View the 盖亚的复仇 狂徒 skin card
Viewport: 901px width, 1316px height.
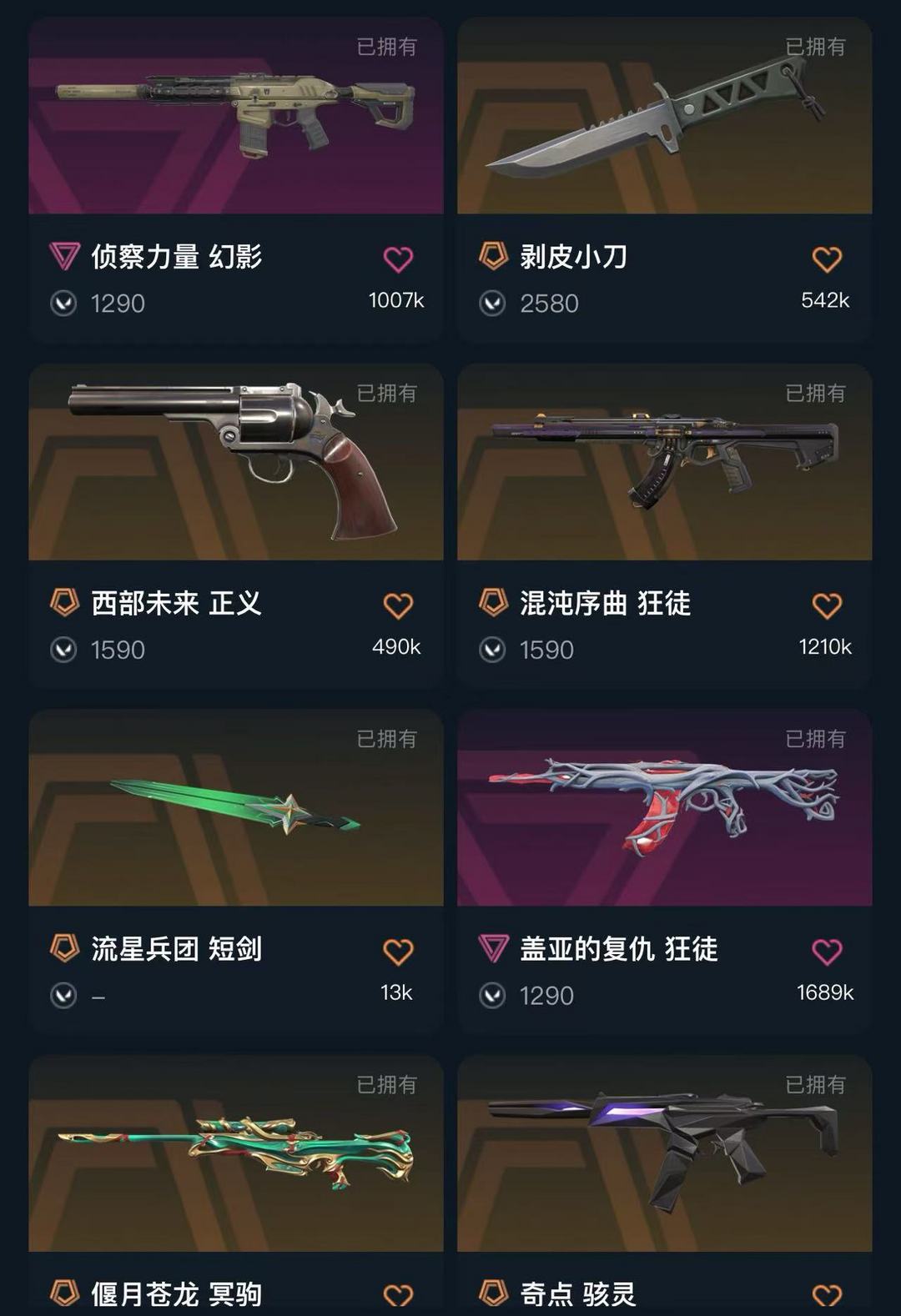[x=664, y=809]
